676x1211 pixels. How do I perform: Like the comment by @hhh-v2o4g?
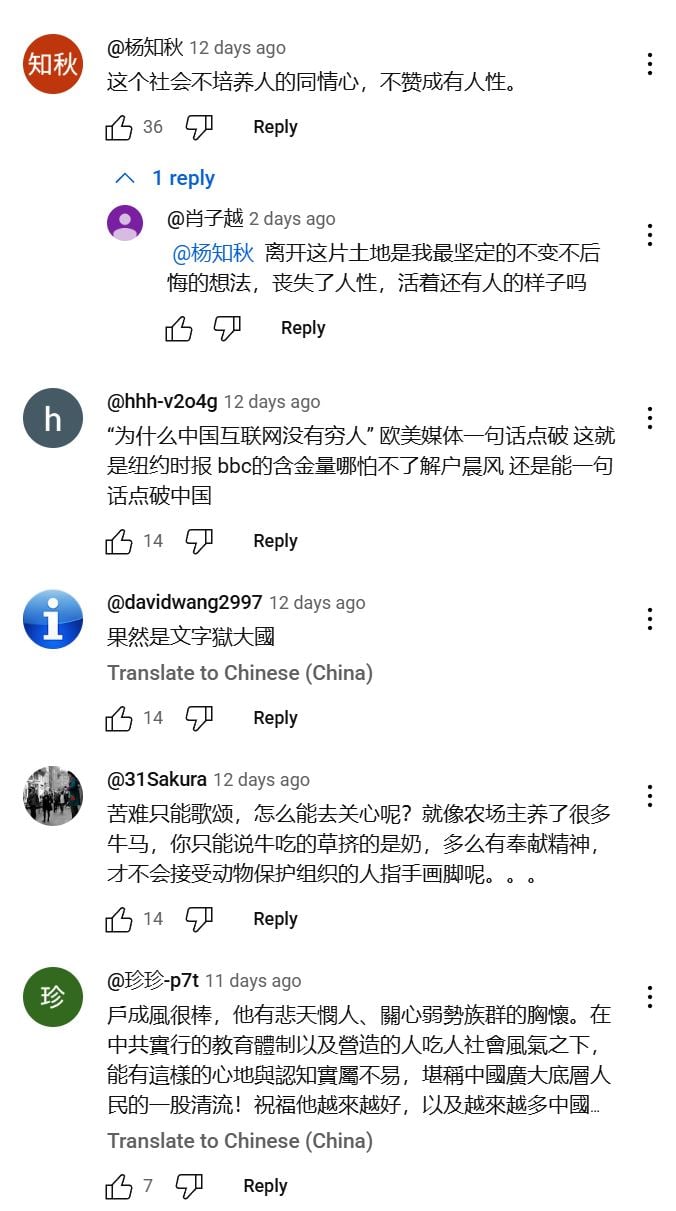tap(119, 541)
